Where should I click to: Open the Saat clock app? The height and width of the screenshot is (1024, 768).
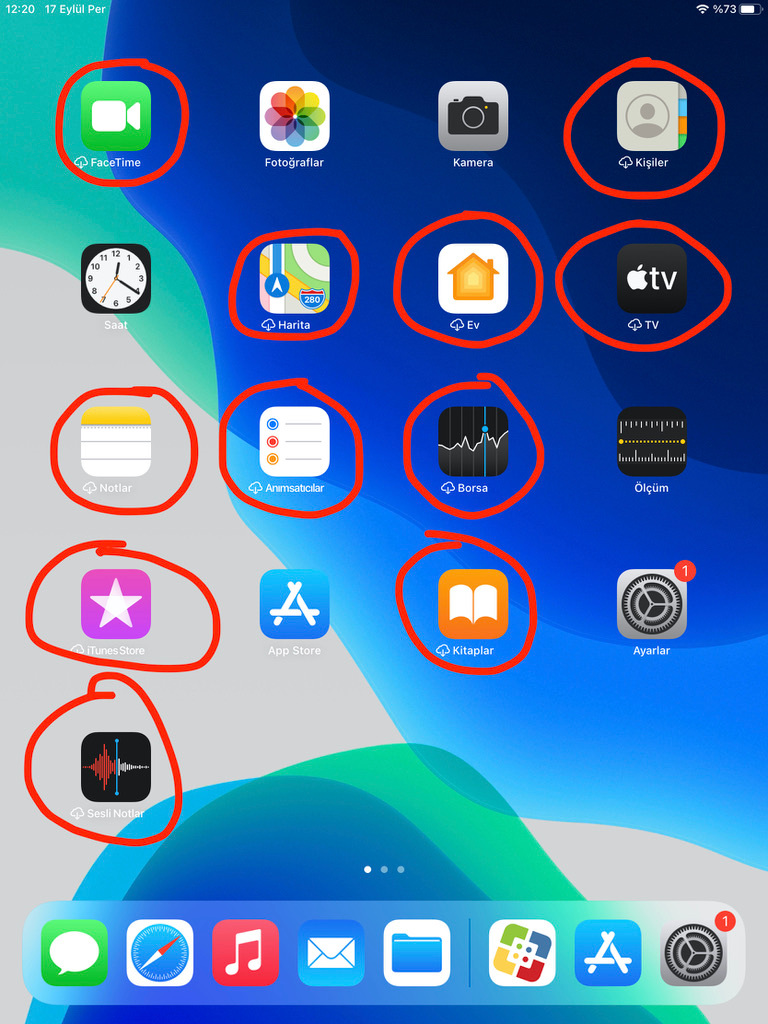[x=116, y=279]
